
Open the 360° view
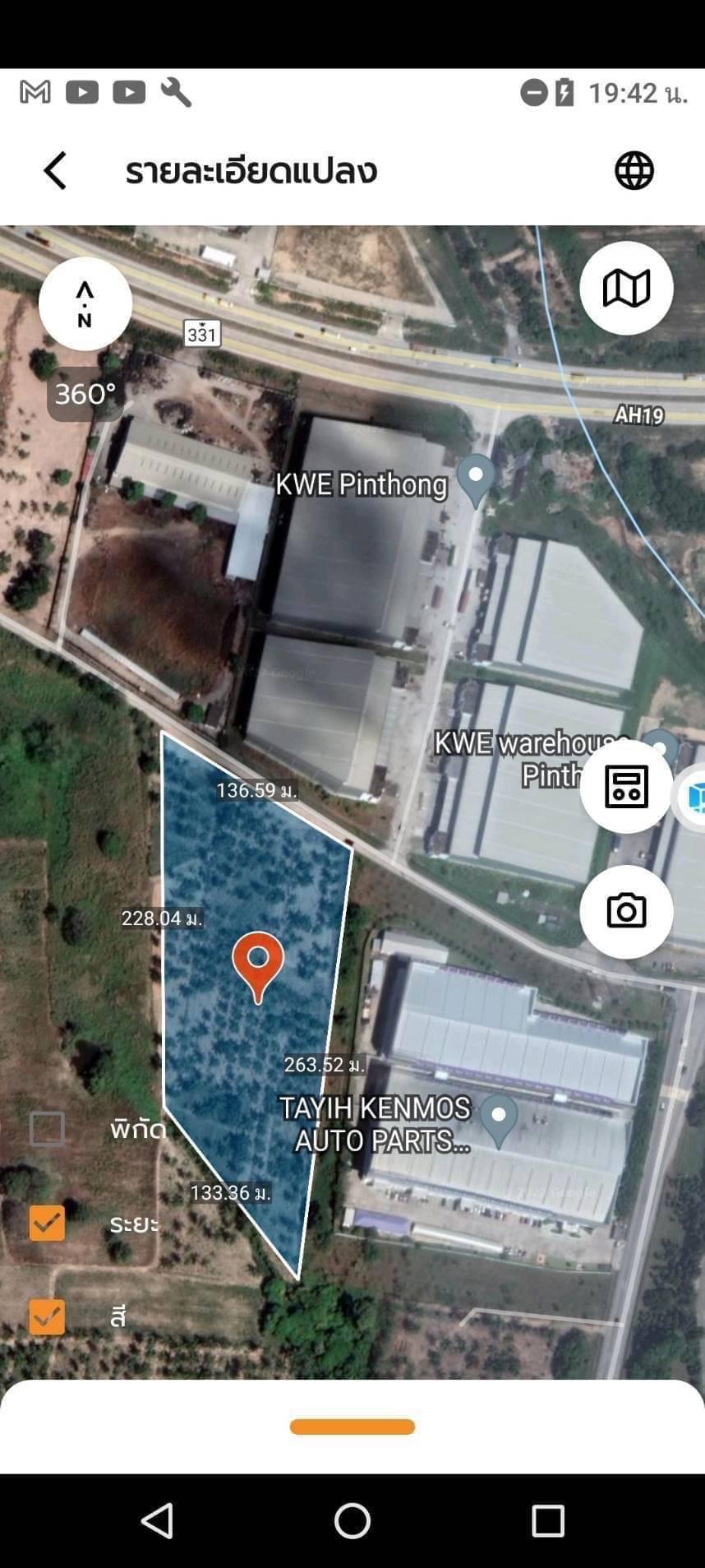[85, 394]
